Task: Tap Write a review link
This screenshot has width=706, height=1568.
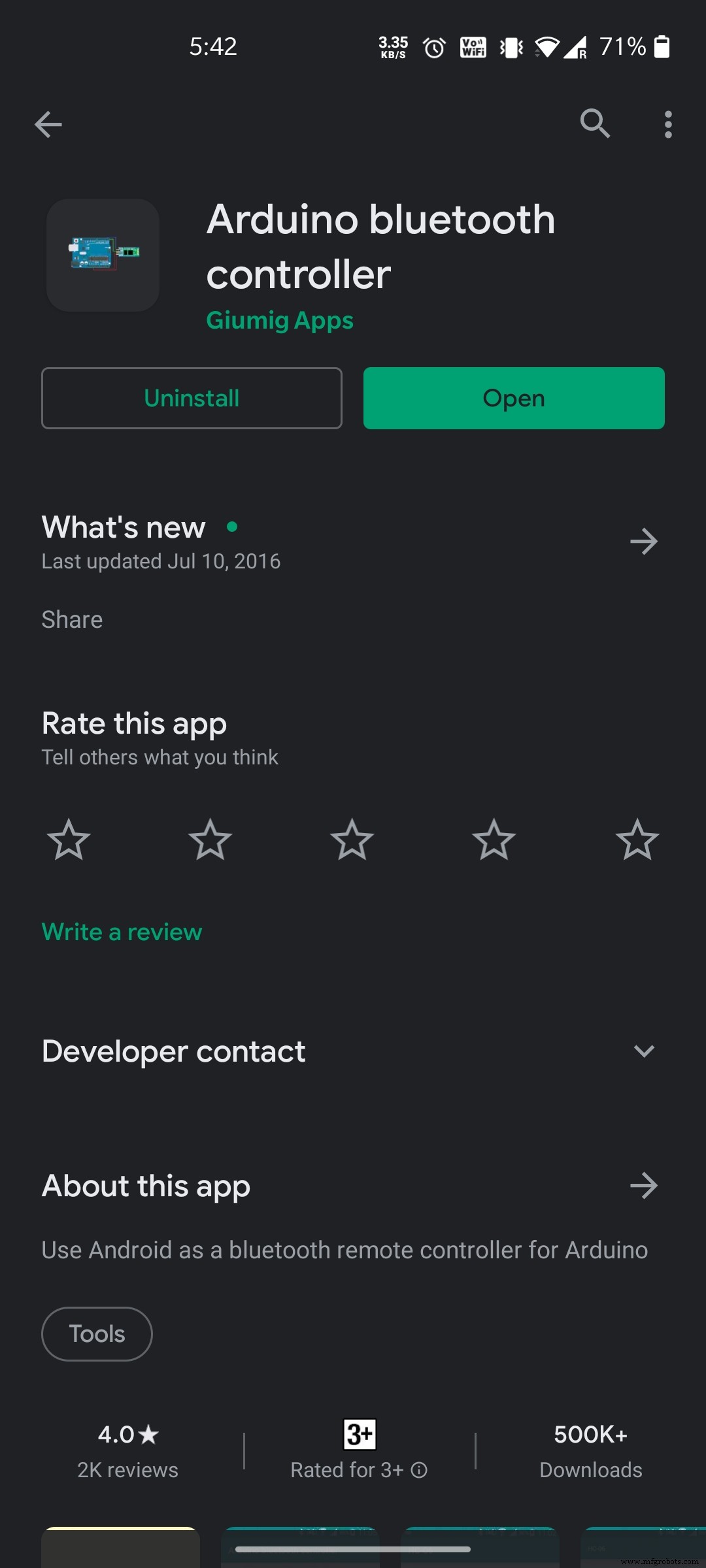Action: point(121,932)
